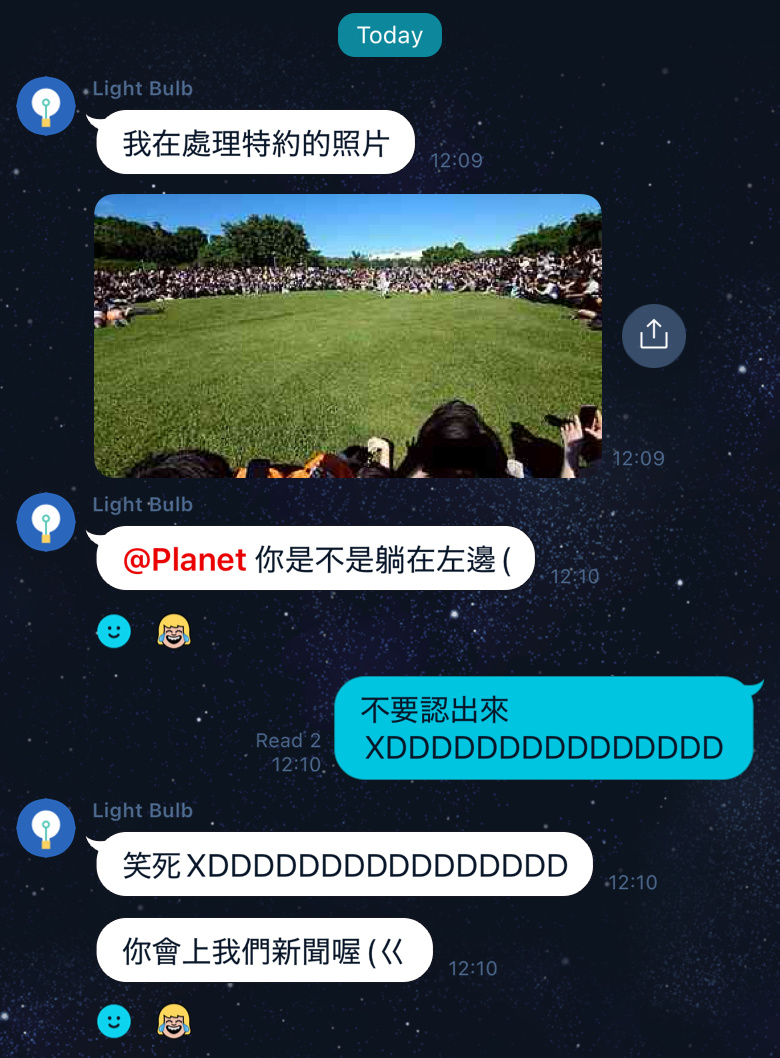Image resolution: width=780 pixels, height=1058 pixels.
Task: Tap smiley reaction under the @Planet message
Action: click(x=114, y=631)
